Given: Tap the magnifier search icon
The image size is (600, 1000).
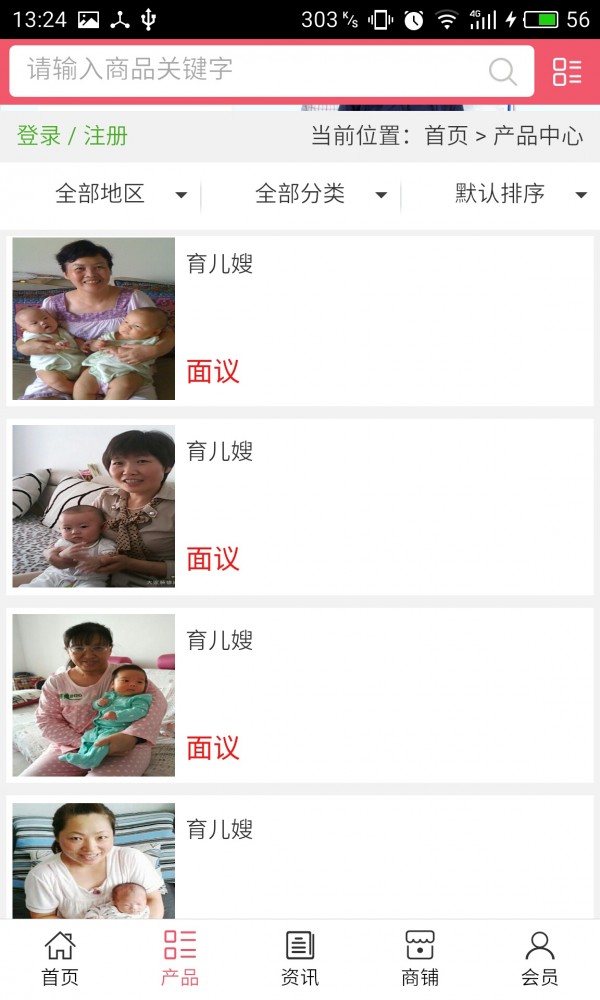Looking at the screenshot, I should (502, 71).
